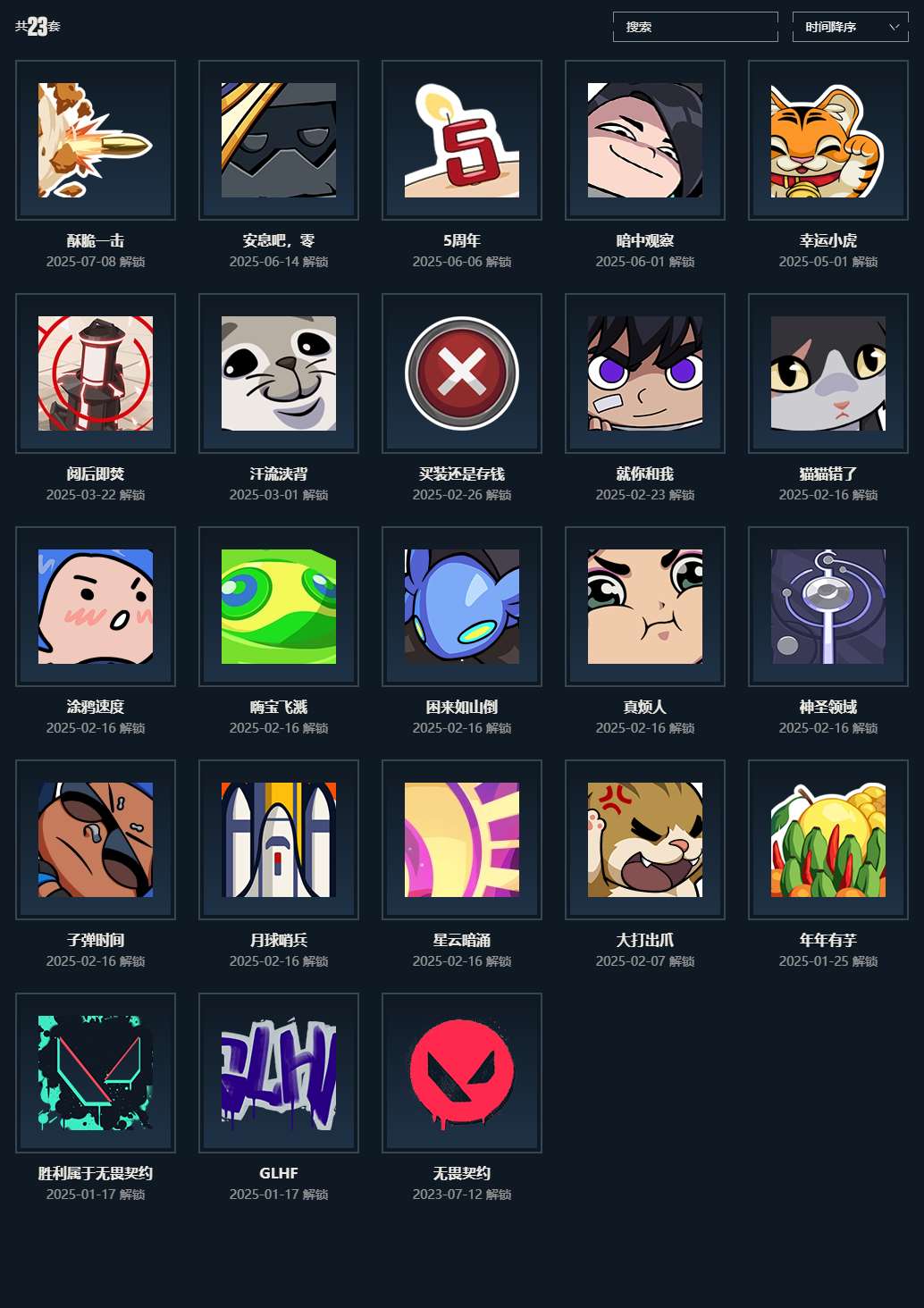Open the 月球哨兵 rocket spray
The width and height of the screenshot is (924, 1308).
tap(279, 840)
